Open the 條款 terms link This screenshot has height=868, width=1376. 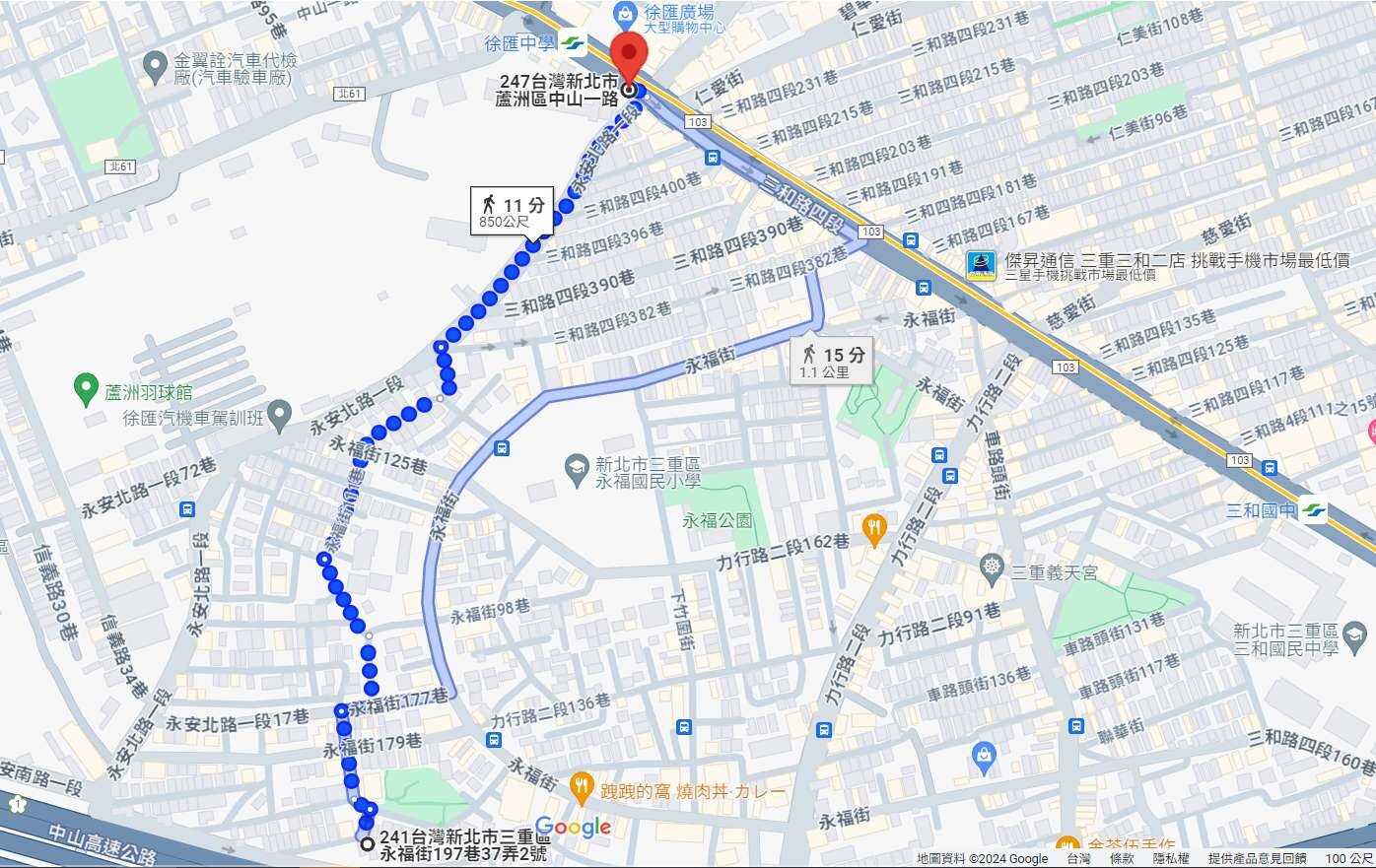tap(1122, 859)
